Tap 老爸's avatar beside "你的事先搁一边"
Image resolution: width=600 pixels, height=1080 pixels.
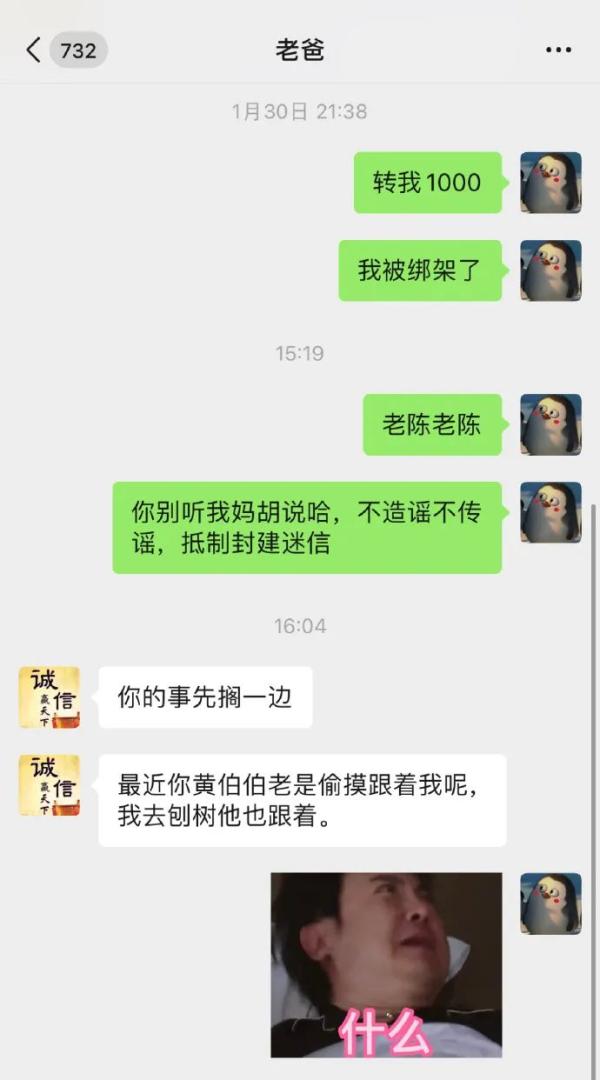point(49,697)
